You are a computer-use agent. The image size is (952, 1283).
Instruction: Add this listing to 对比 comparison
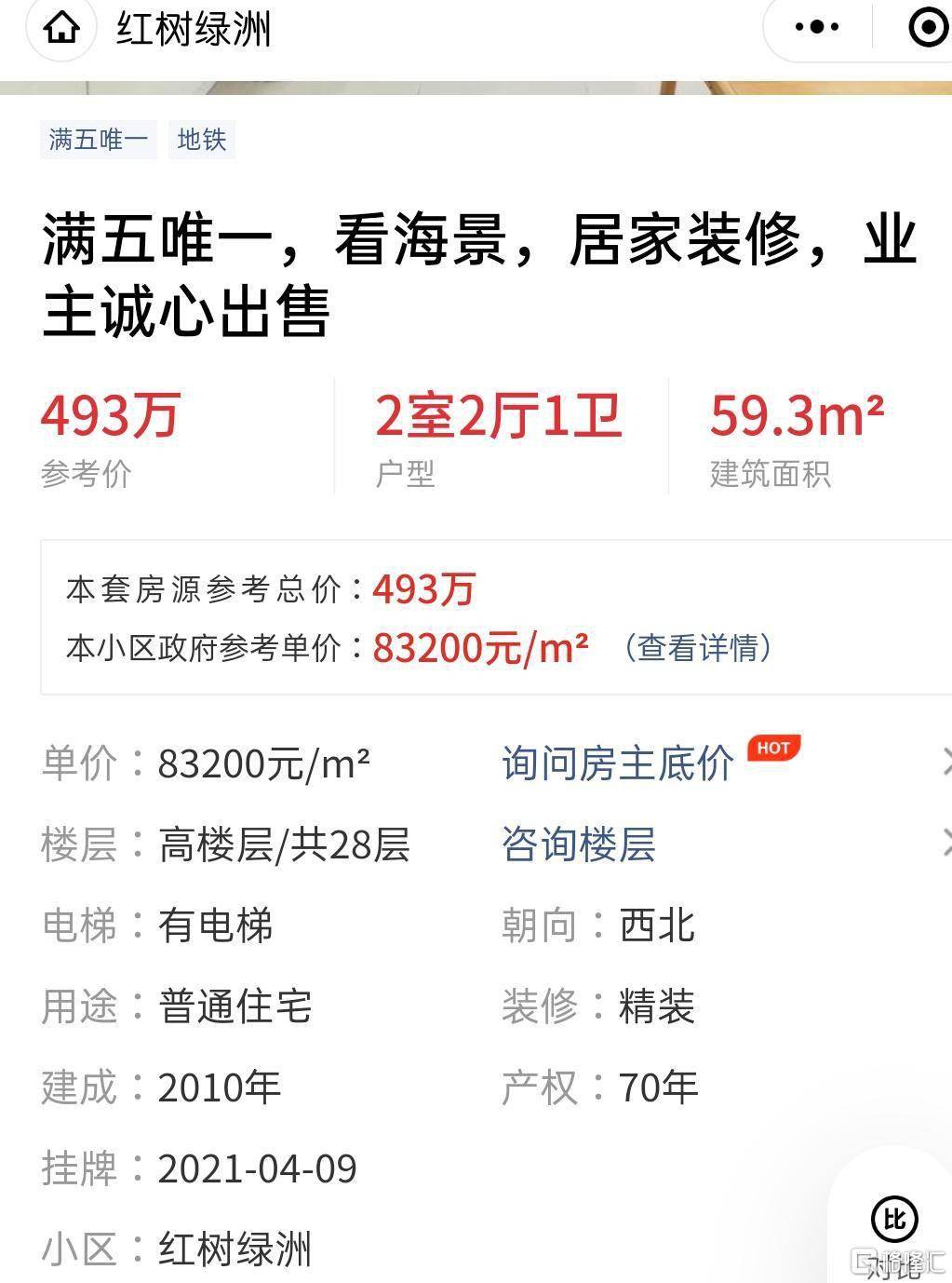click(x=893, y=1229)
